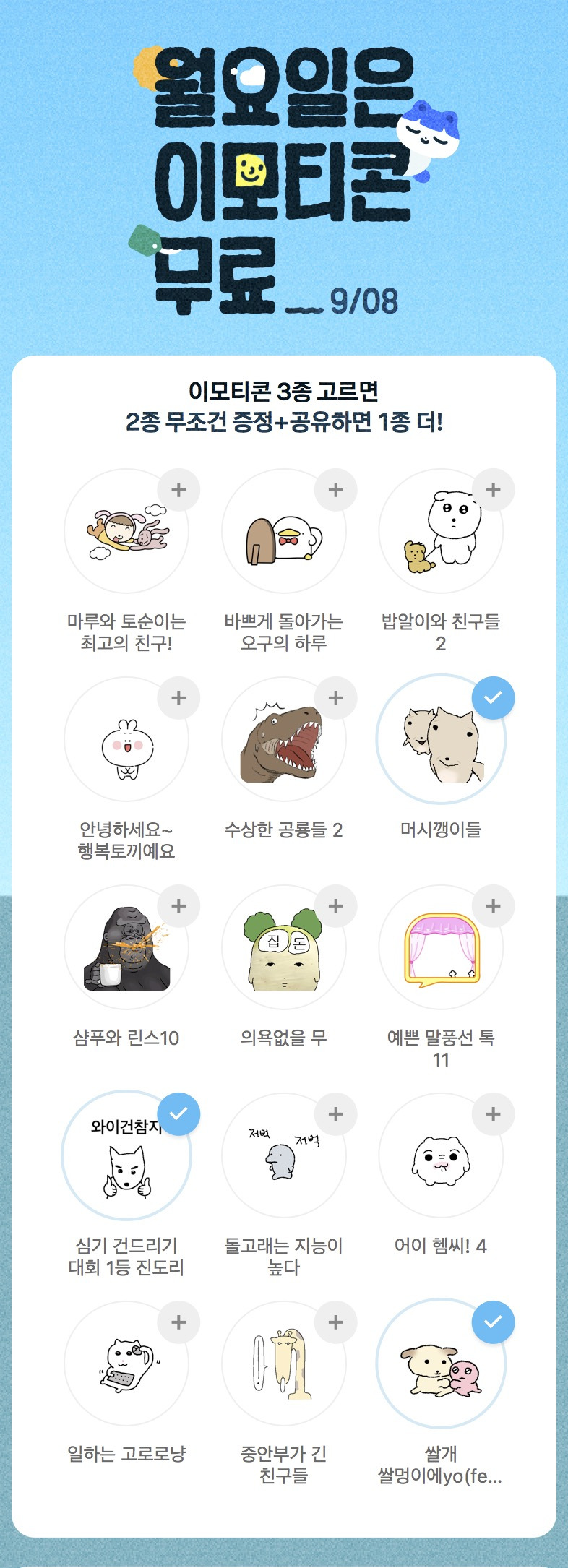Uncheck 심기 건드리기 대회 1등 진도리
The width and height of the screenshot is (568, 1568).
[x=178, y=1114]
